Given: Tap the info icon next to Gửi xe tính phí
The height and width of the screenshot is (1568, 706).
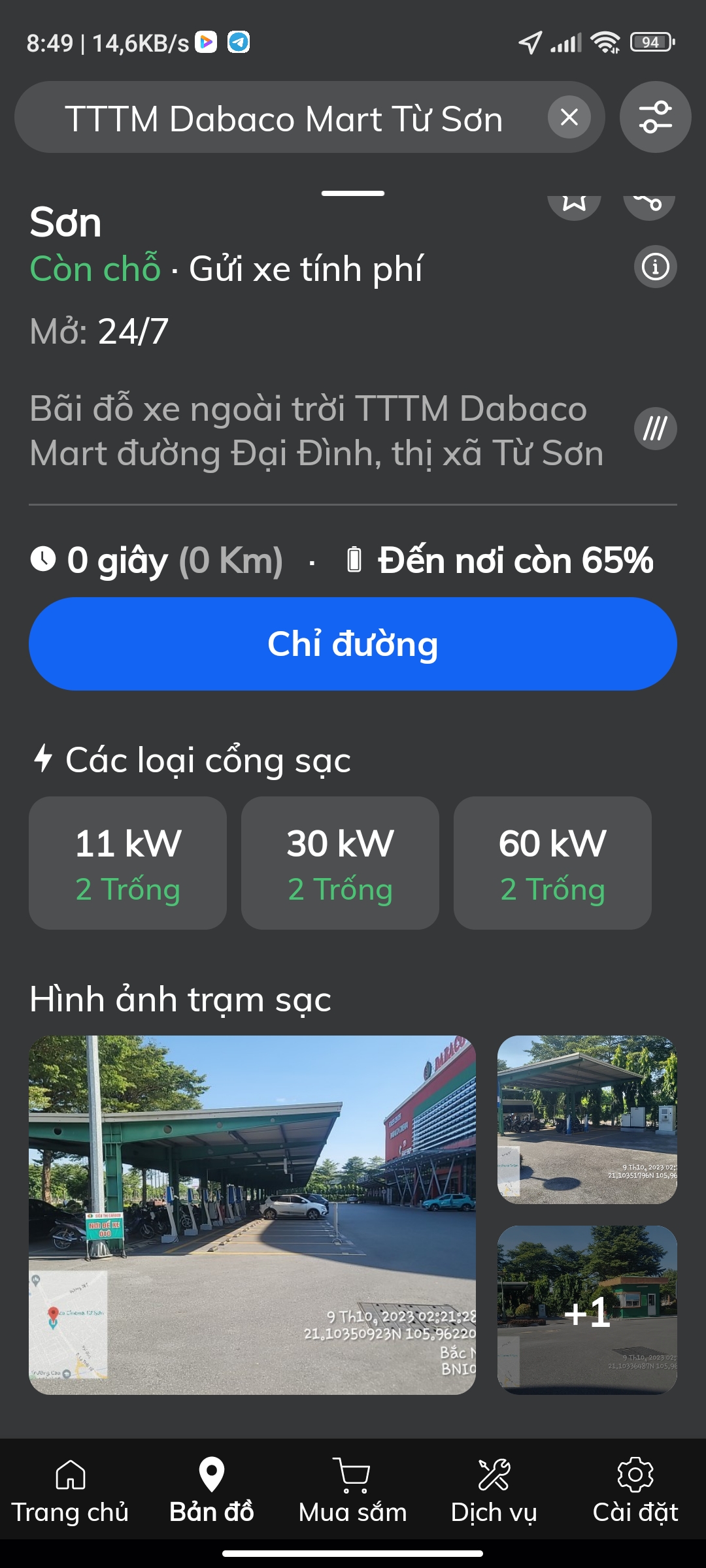Looking at the screenshot, I should click(654, 267).
